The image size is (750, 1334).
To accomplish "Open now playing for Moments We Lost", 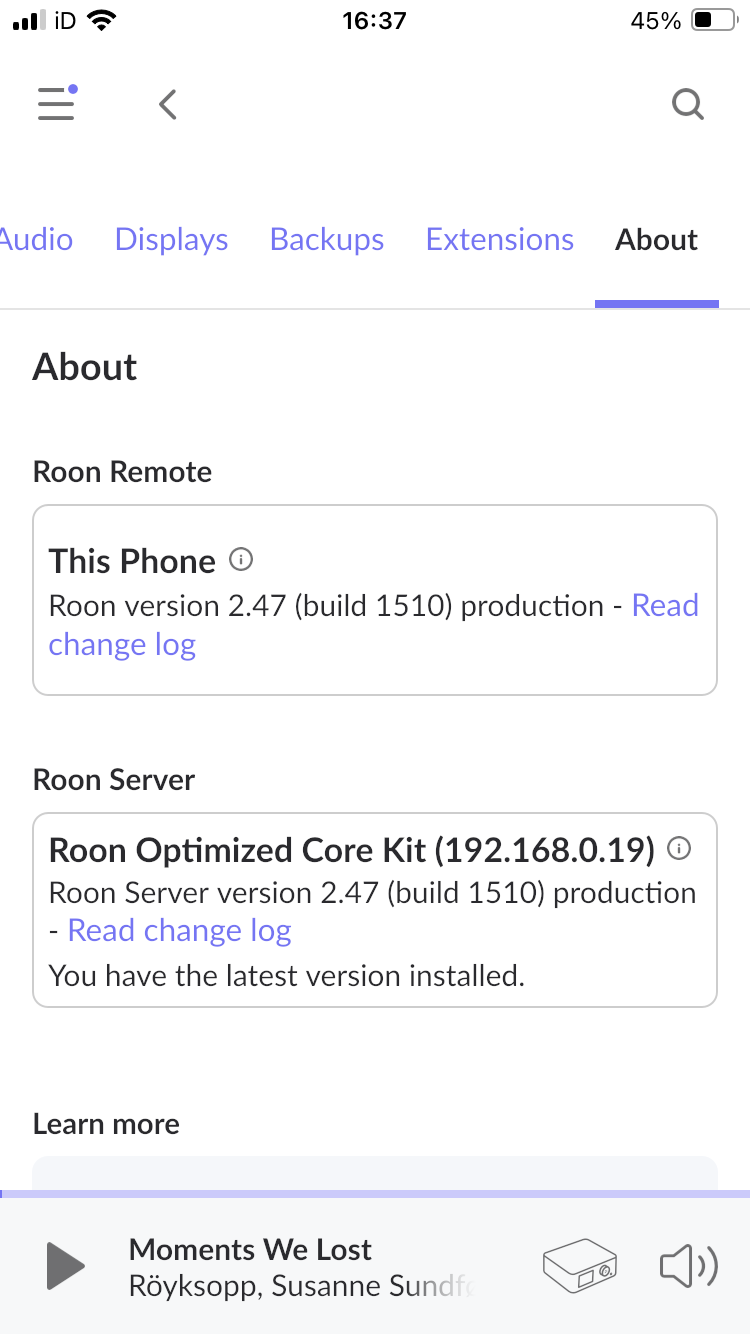I will point(300,1267).
